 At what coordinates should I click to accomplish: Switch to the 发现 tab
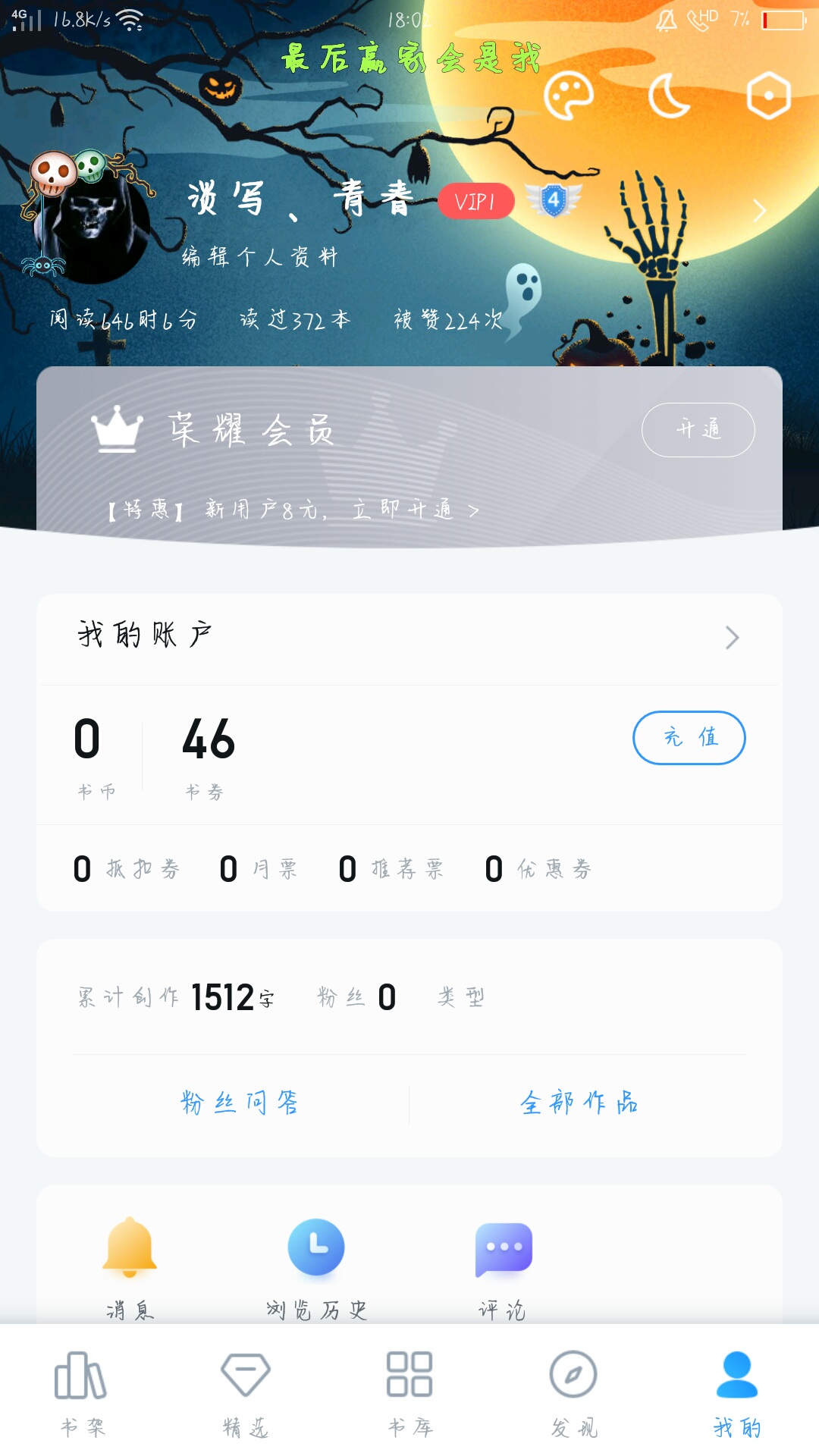point(573,1393)
